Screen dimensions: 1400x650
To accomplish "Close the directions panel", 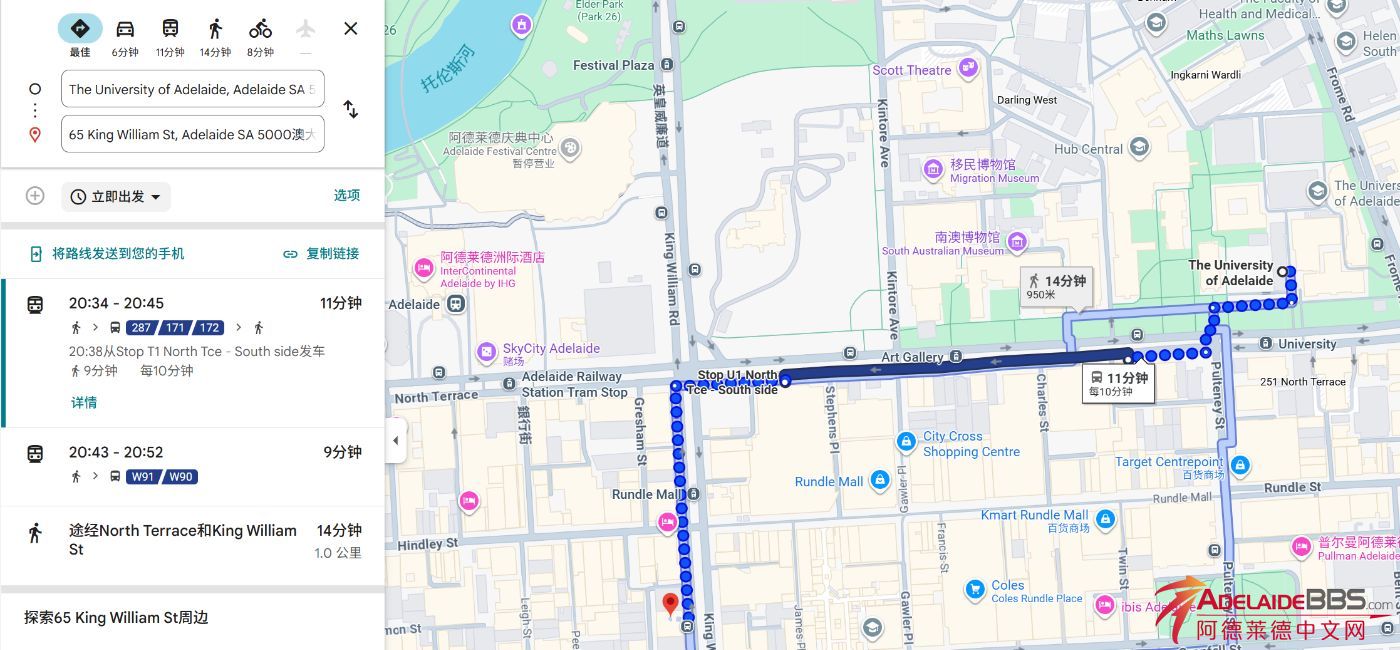I will point(350,28).
